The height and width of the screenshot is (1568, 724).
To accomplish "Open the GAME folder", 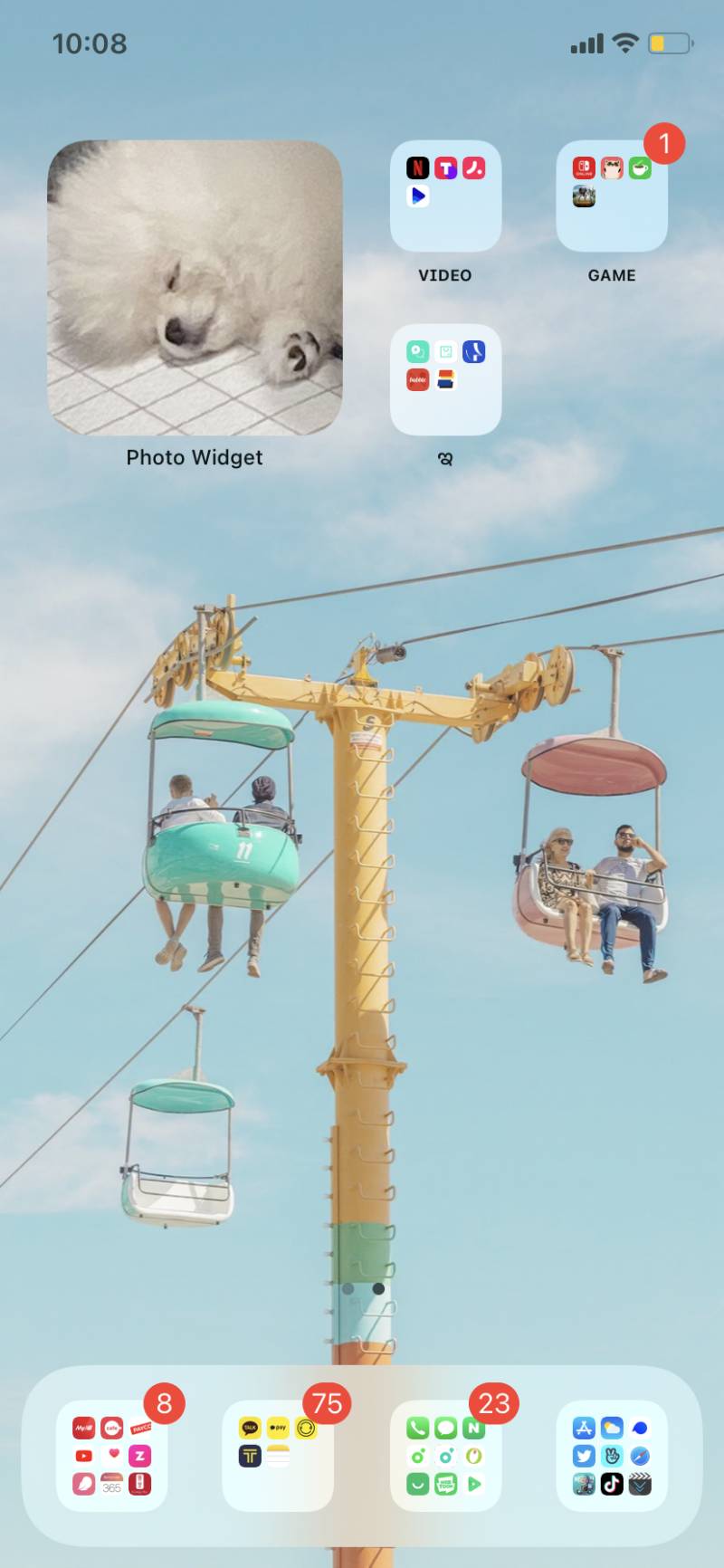I will pos(611,196).
